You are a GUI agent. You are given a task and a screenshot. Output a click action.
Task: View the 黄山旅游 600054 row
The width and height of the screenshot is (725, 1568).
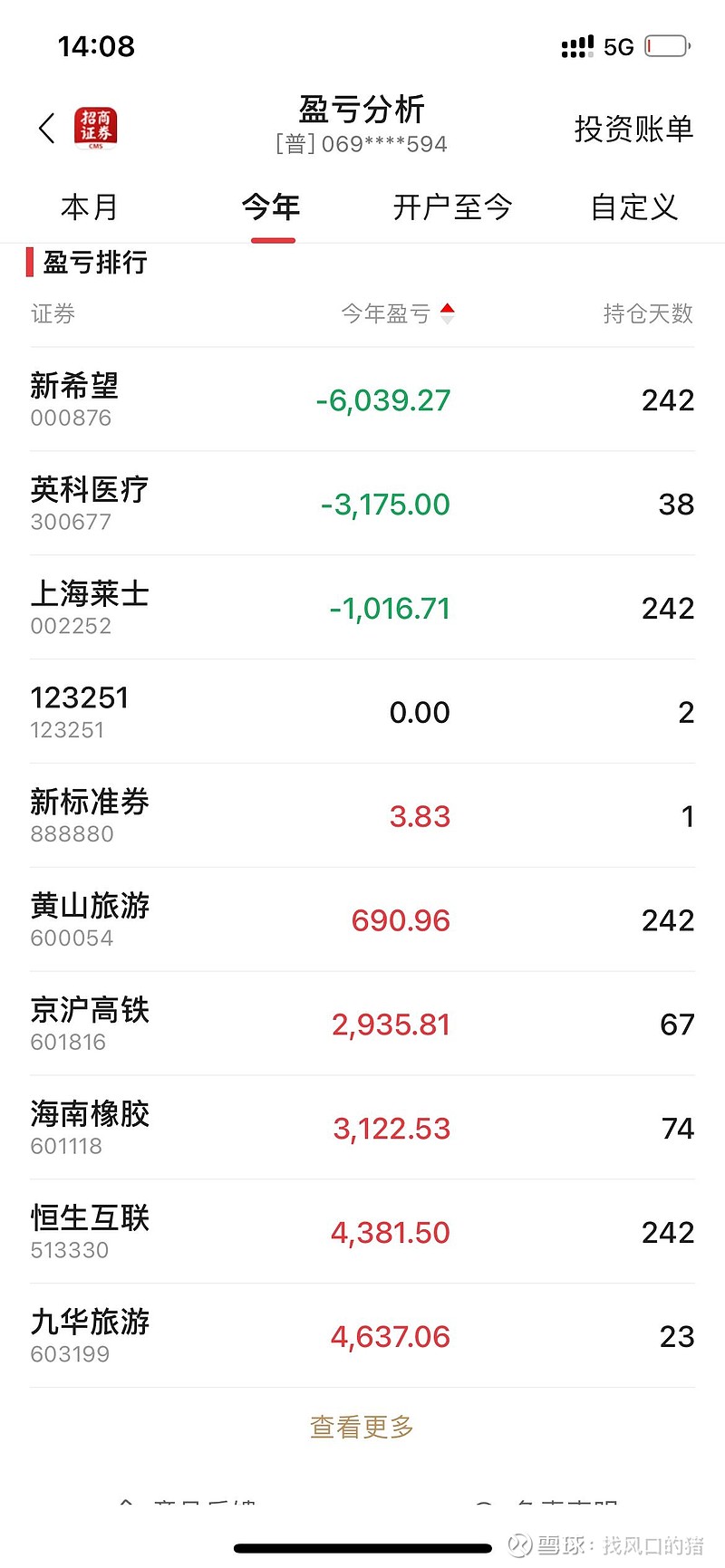click(362, 920)
